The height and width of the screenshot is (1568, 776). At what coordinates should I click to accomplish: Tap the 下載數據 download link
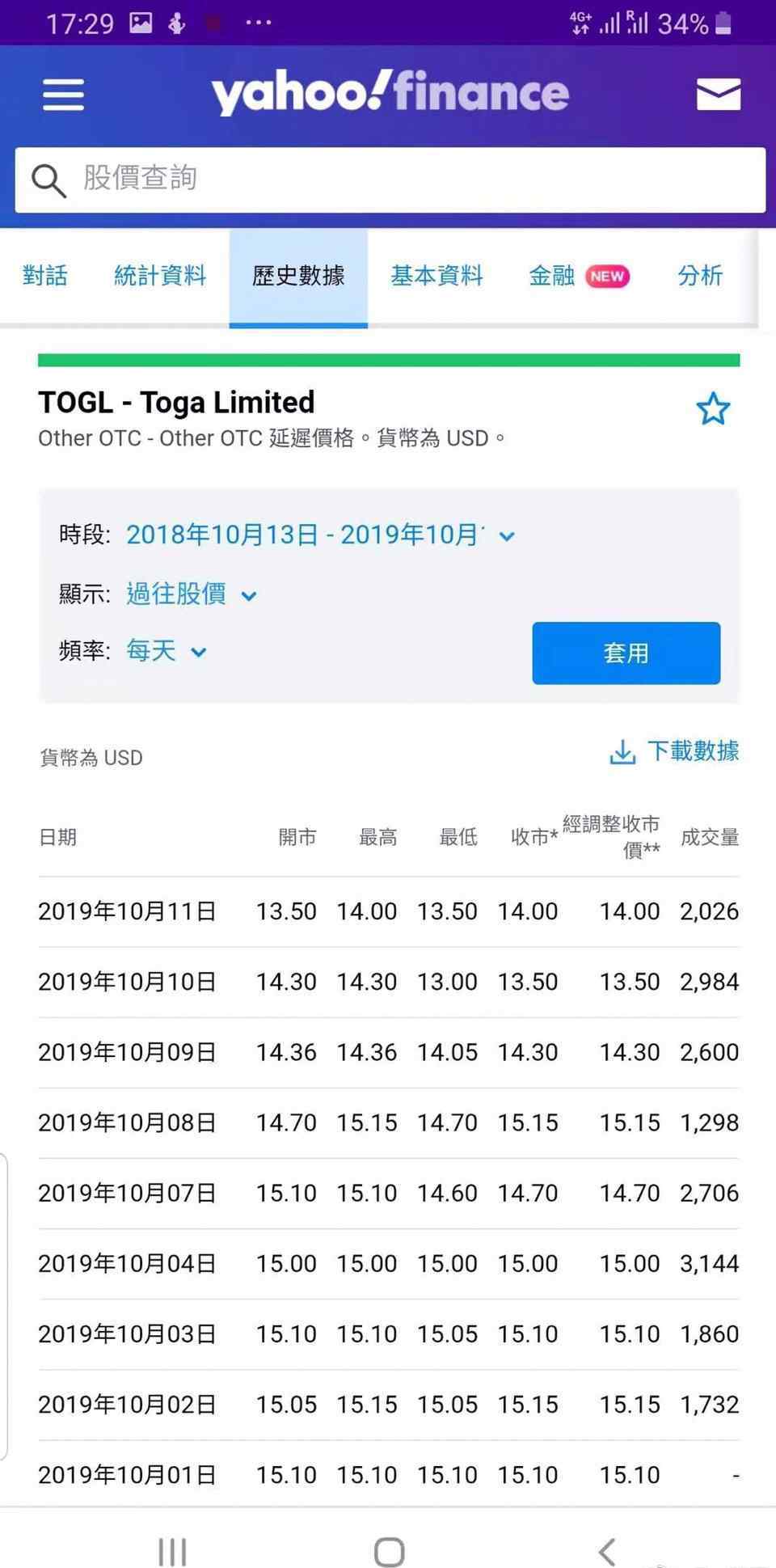[x=674, y=751]
